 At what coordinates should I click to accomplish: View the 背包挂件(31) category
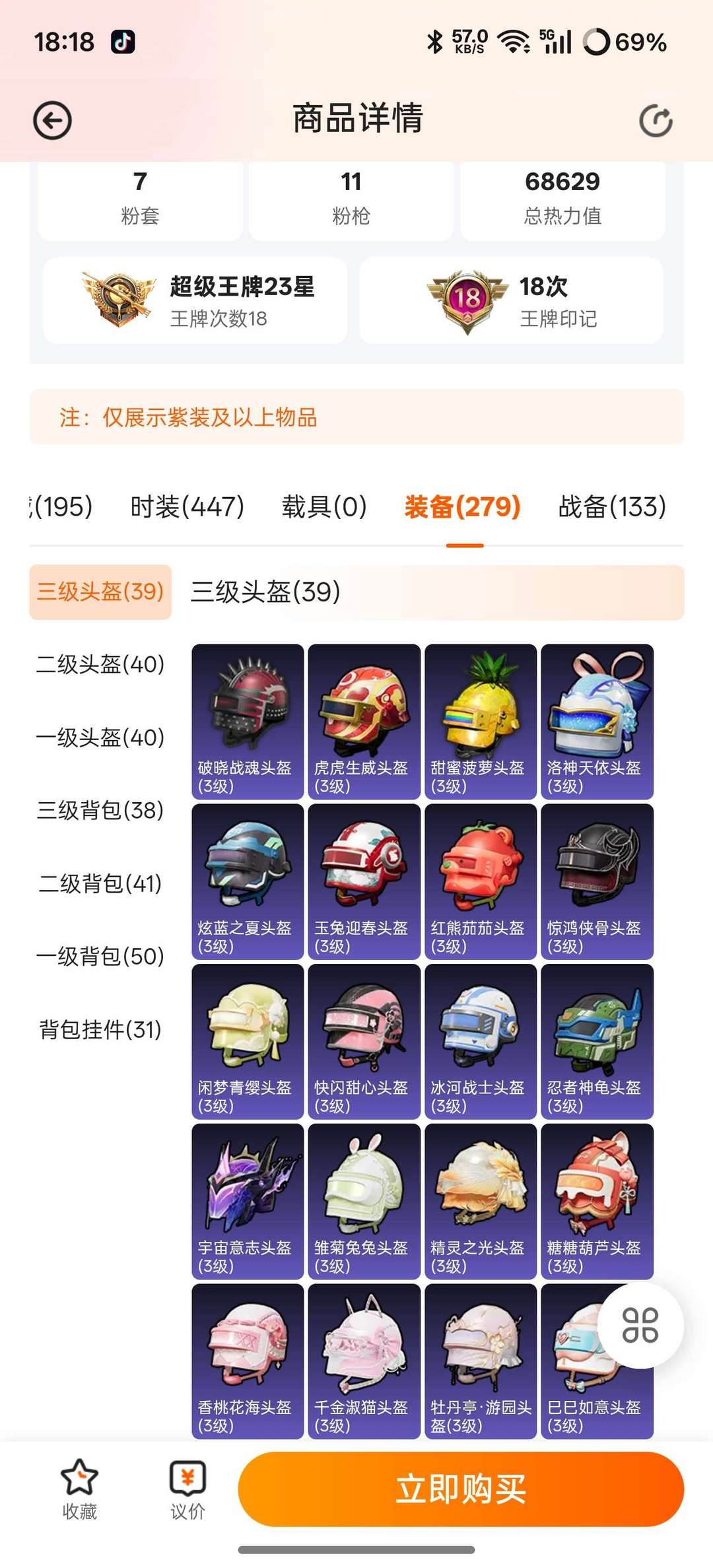pyautogui.click(x=100, y=1029)
